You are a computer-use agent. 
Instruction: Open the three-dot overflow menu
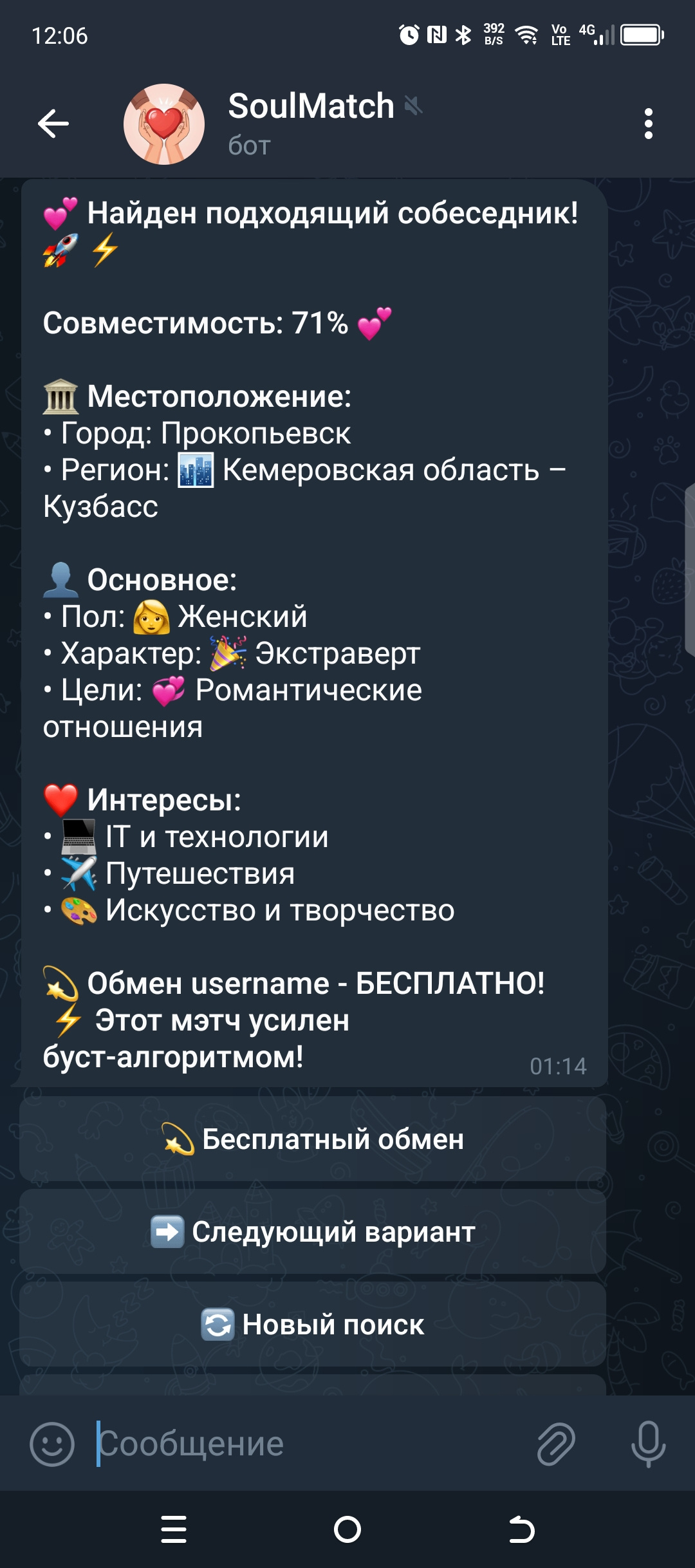pyautogui.click(x=648, y=124)
